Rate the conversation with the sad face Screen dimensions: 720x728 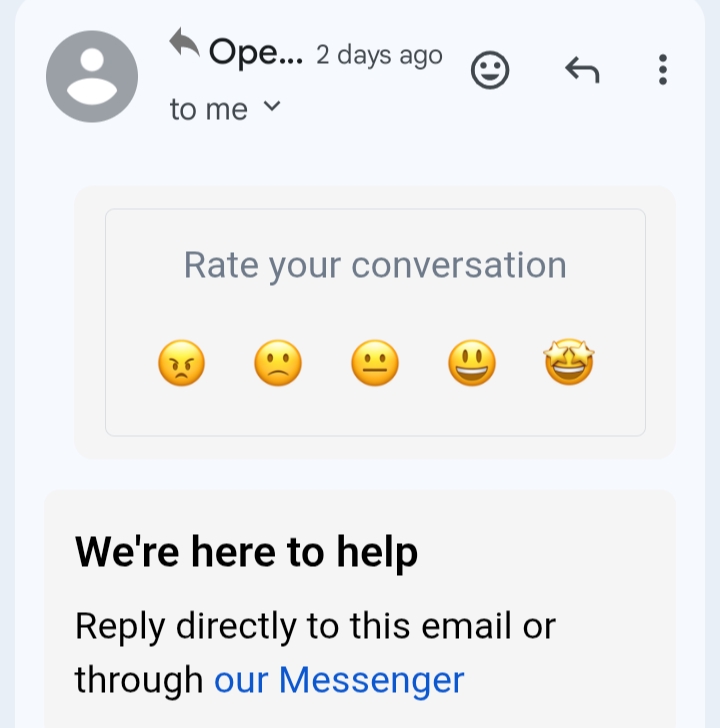[x=278, y=363]
